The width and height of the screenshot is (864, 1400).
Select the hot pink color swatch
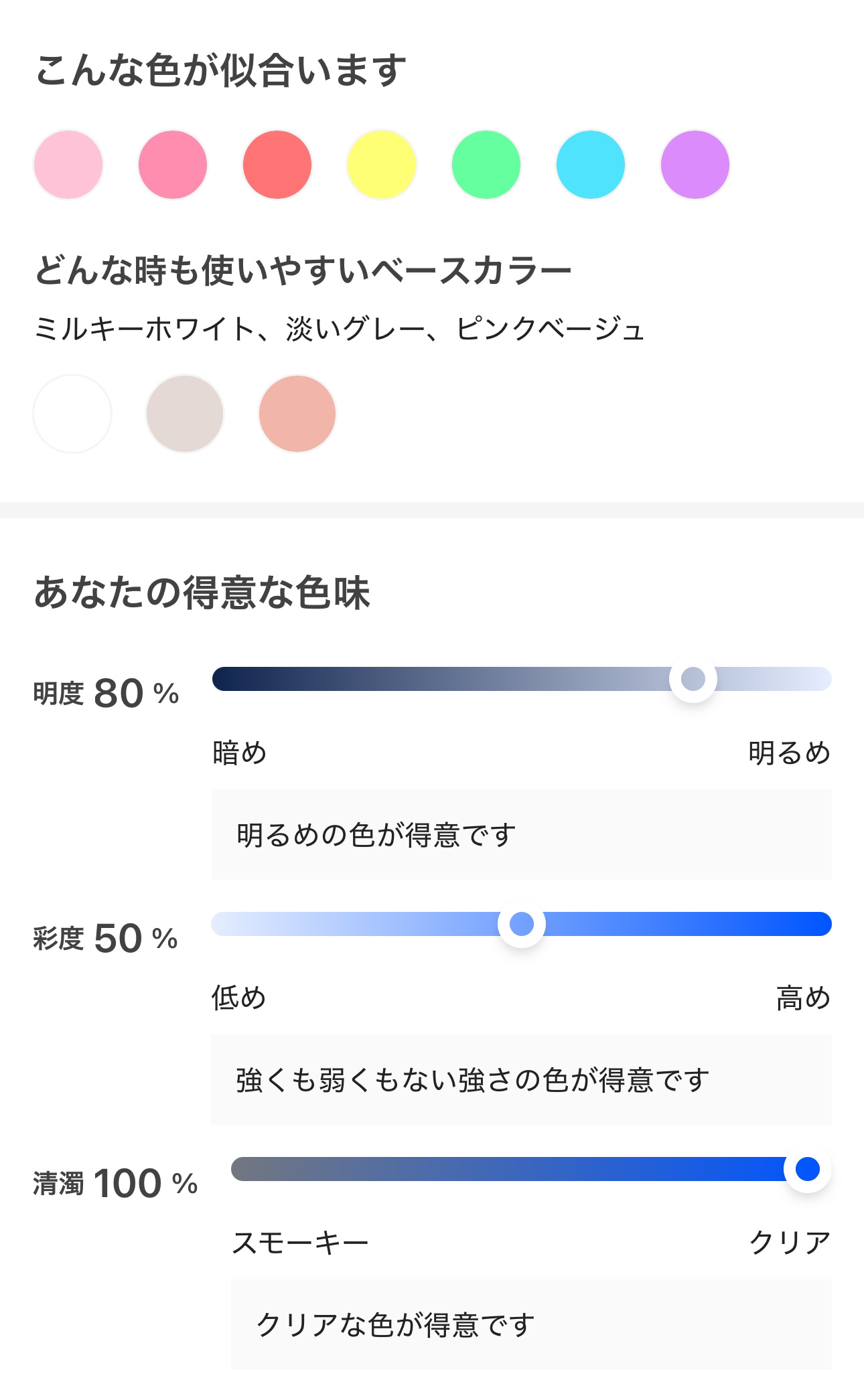[172, 165]
